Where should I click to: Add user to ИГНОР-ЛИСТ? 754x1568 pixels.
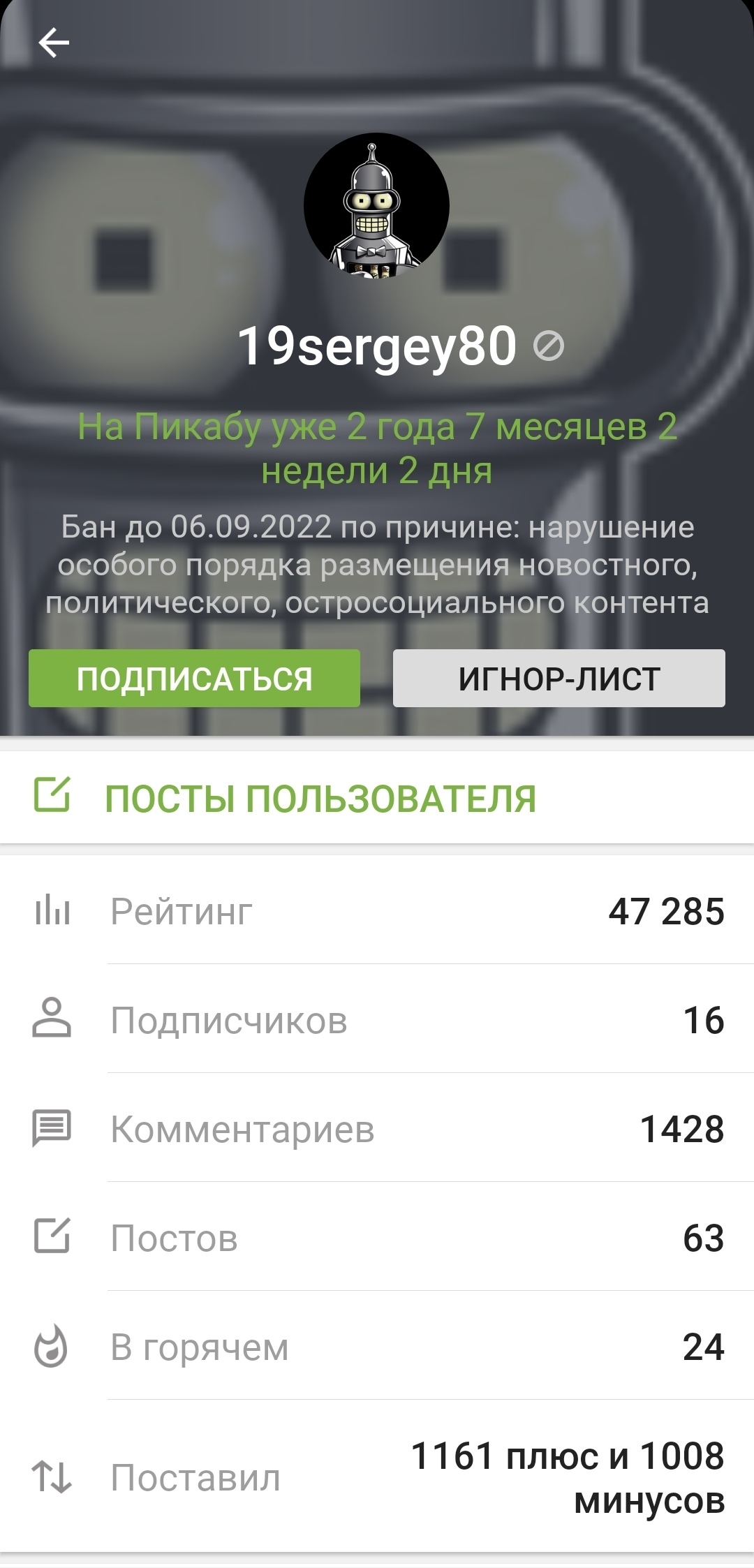pos(559,679)
